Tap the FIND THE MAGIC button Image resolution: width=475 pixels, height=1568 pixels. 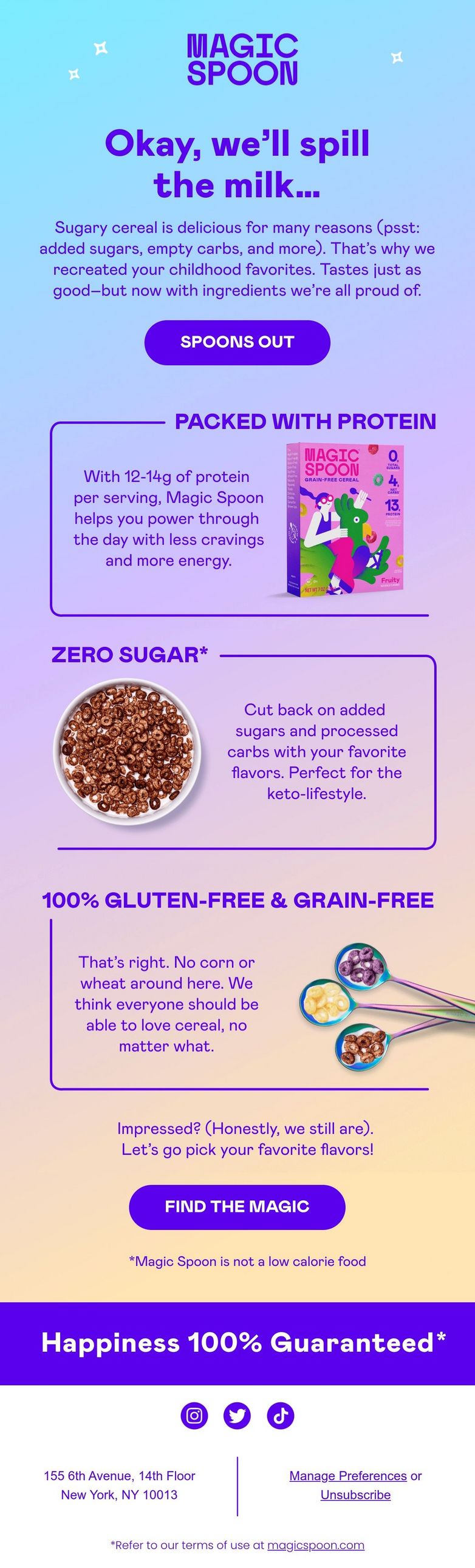point(237,1206)
